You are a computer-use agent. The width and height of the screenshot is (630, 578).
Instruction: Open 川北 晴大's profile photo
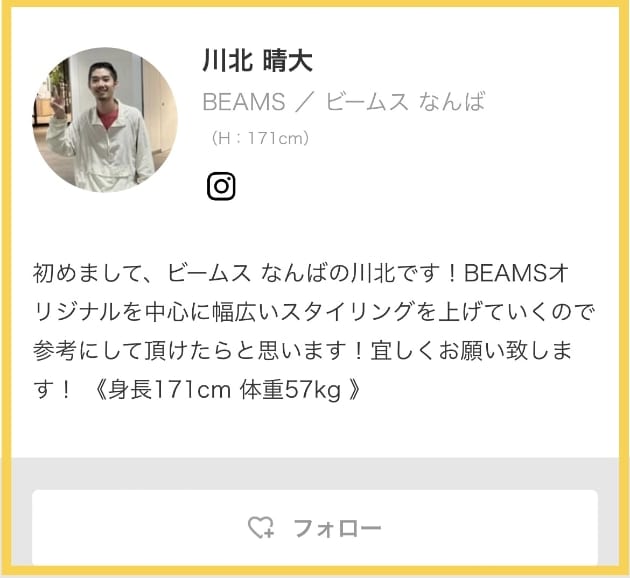(105, 119)
